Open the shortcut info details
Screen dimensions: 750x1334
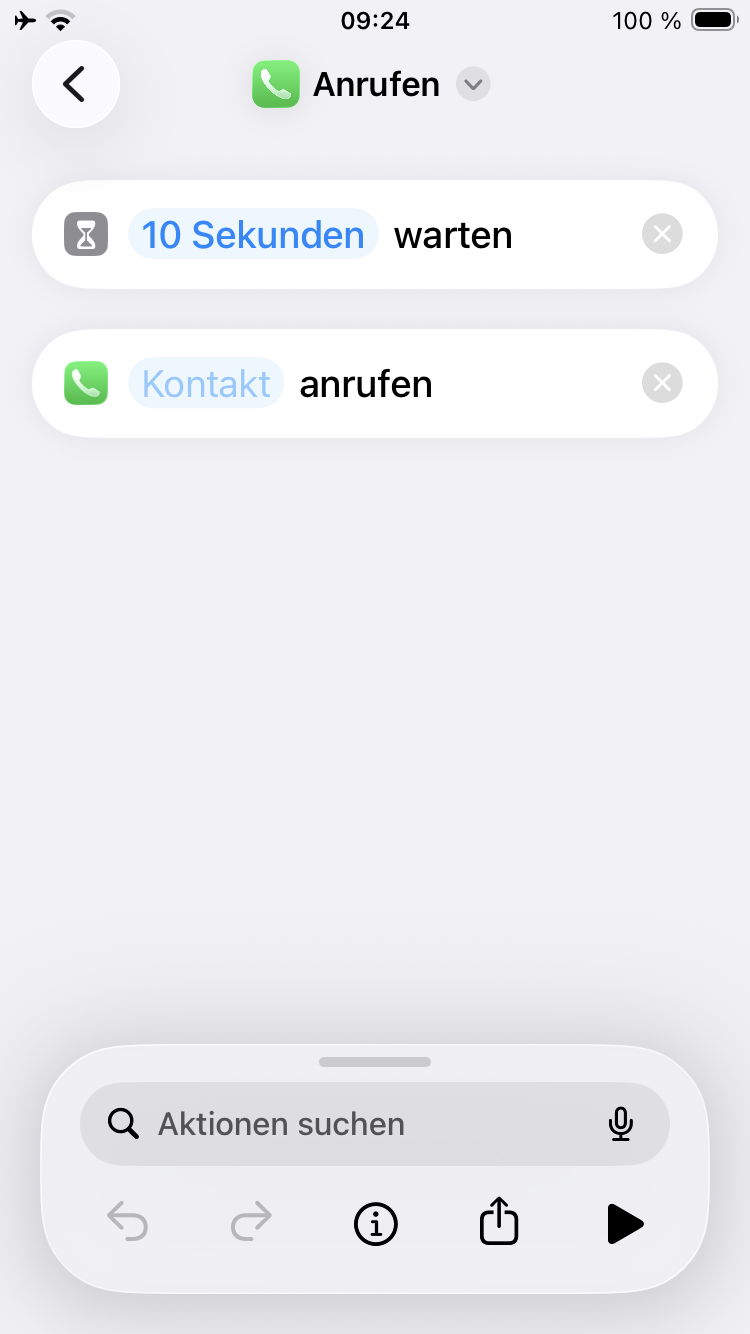[x=376, y=1223]
